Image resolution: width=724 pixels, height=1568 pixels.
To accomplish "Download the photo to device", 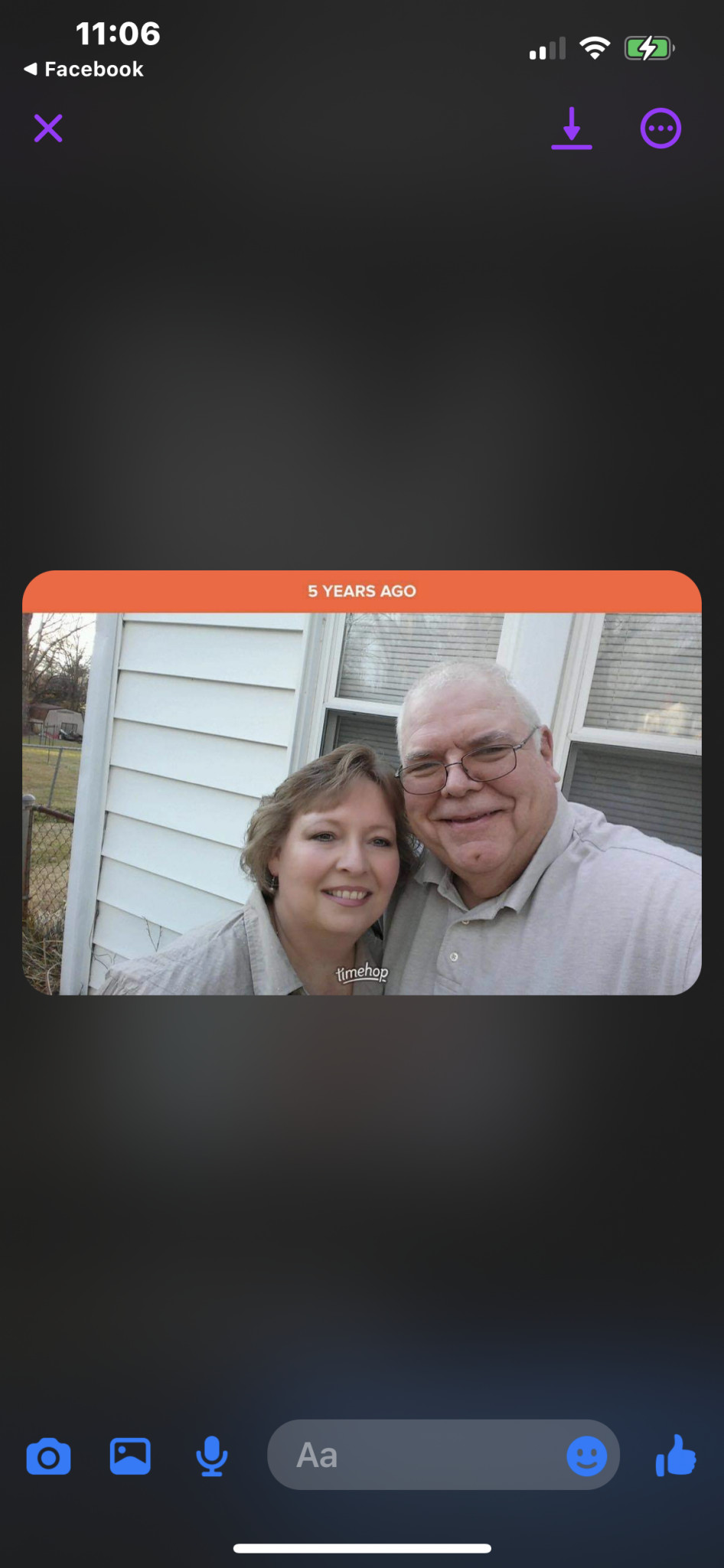I will (572, 128).
